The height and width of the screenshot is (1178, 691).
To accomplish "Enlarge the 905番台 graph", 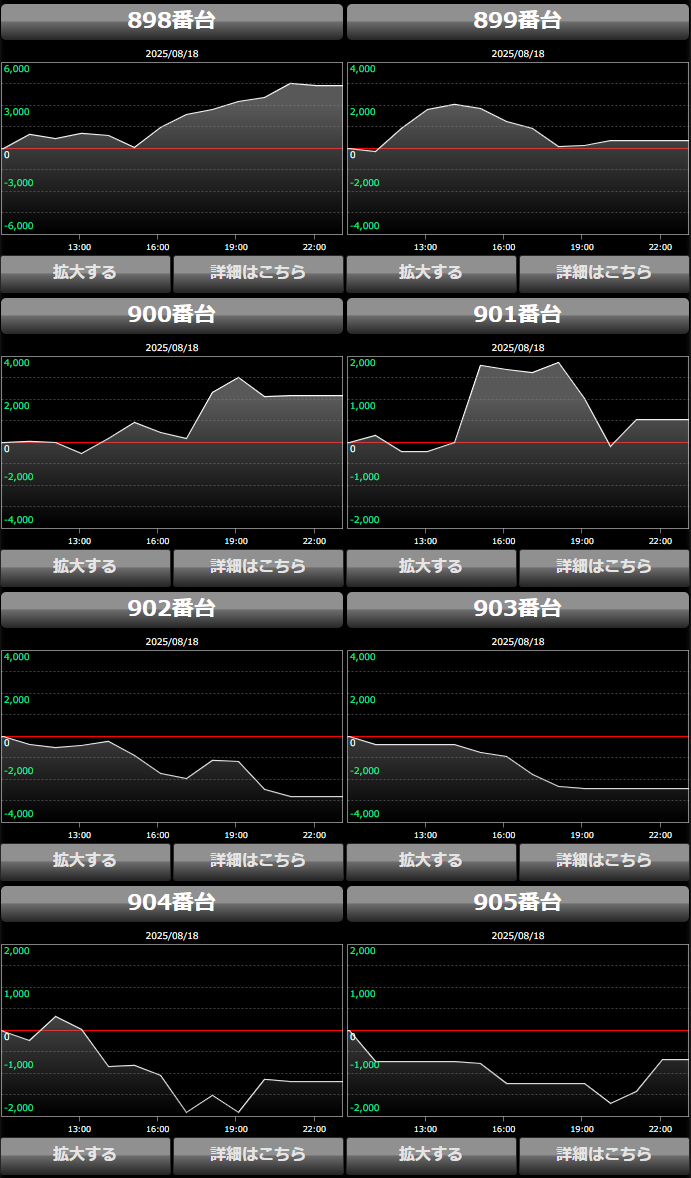I will (431, 1155).
